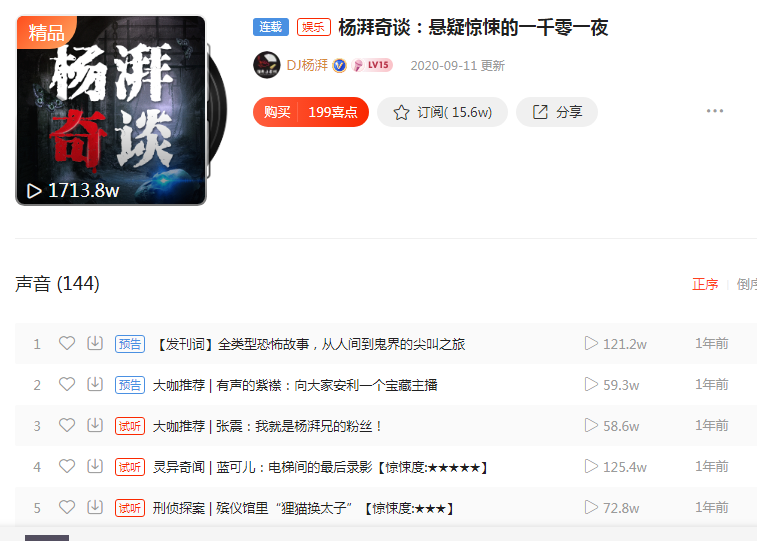The height and width of the screenshot is (541, 757).
Task: Open track 4 蓝可儿:电梯间的最后录影
Action: pos(318,467)
